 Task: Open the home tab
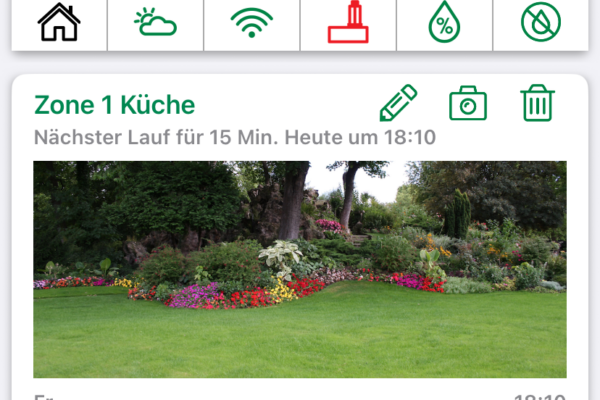59,23
